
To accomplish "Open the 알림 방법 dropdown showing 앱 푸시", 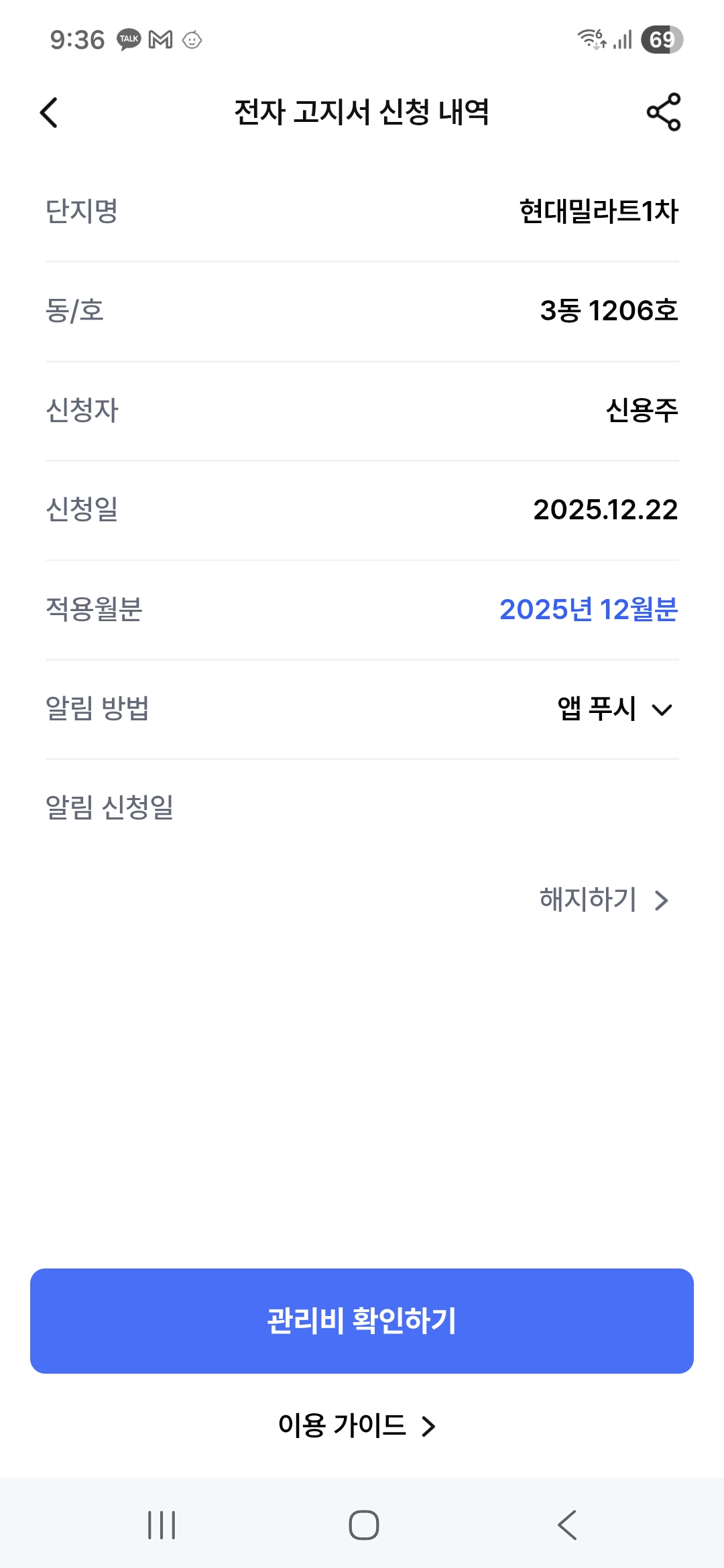I will pos(614,709).
